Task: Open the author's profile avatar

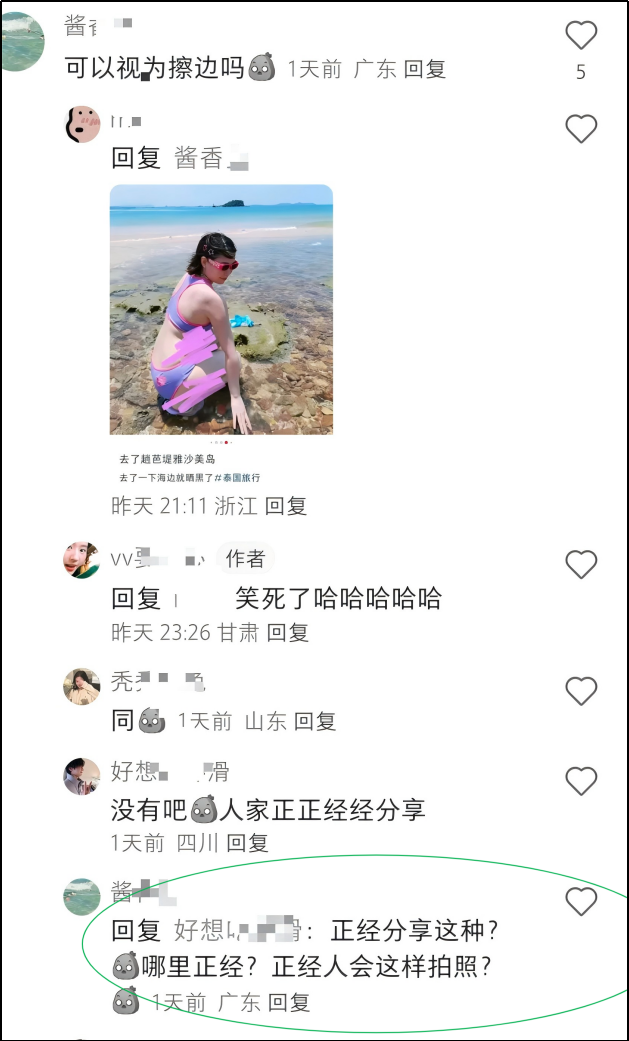Action: (82, 559)
